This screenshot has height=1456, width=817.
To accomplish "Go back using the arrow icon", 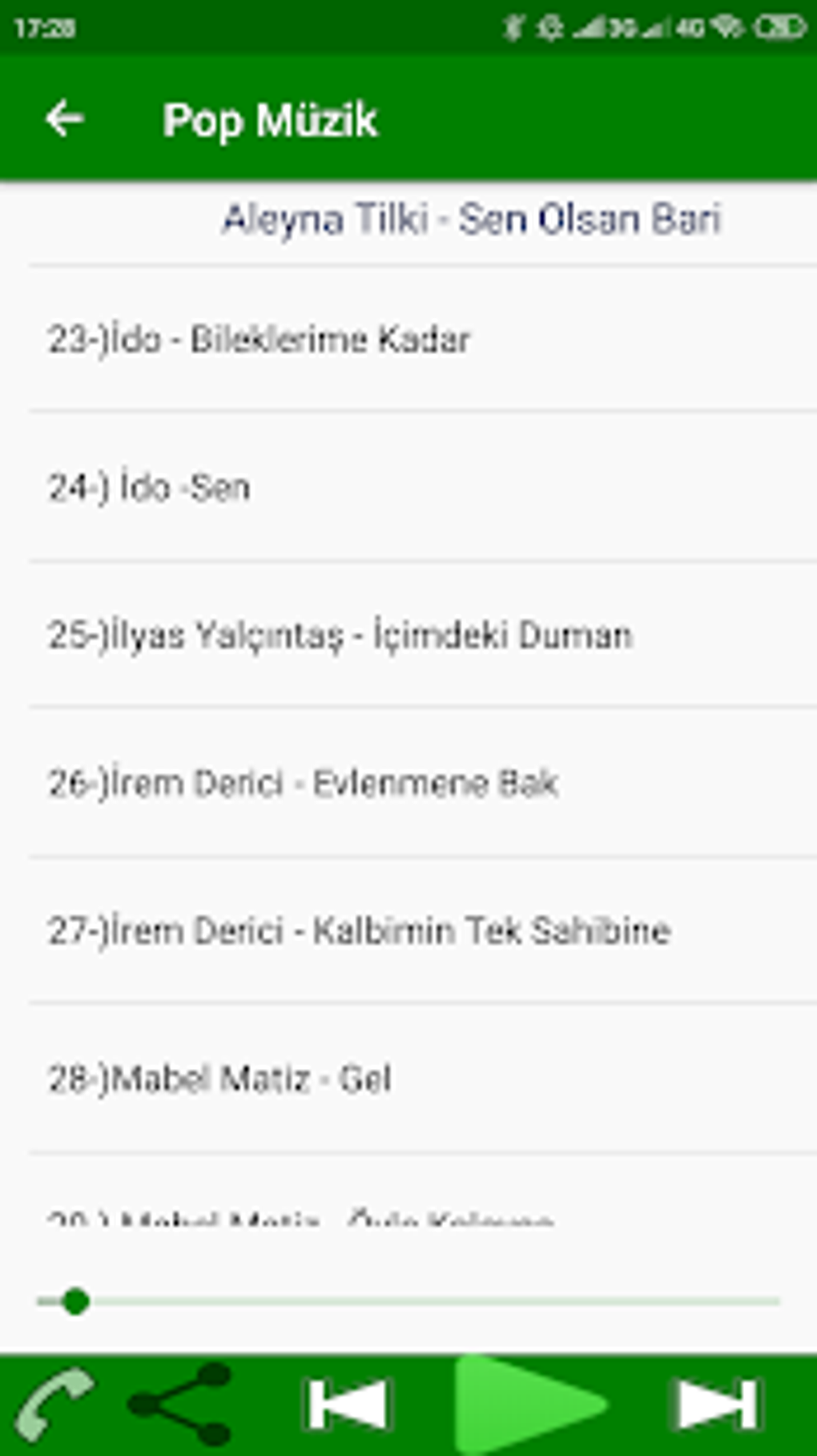I will 65,119.
